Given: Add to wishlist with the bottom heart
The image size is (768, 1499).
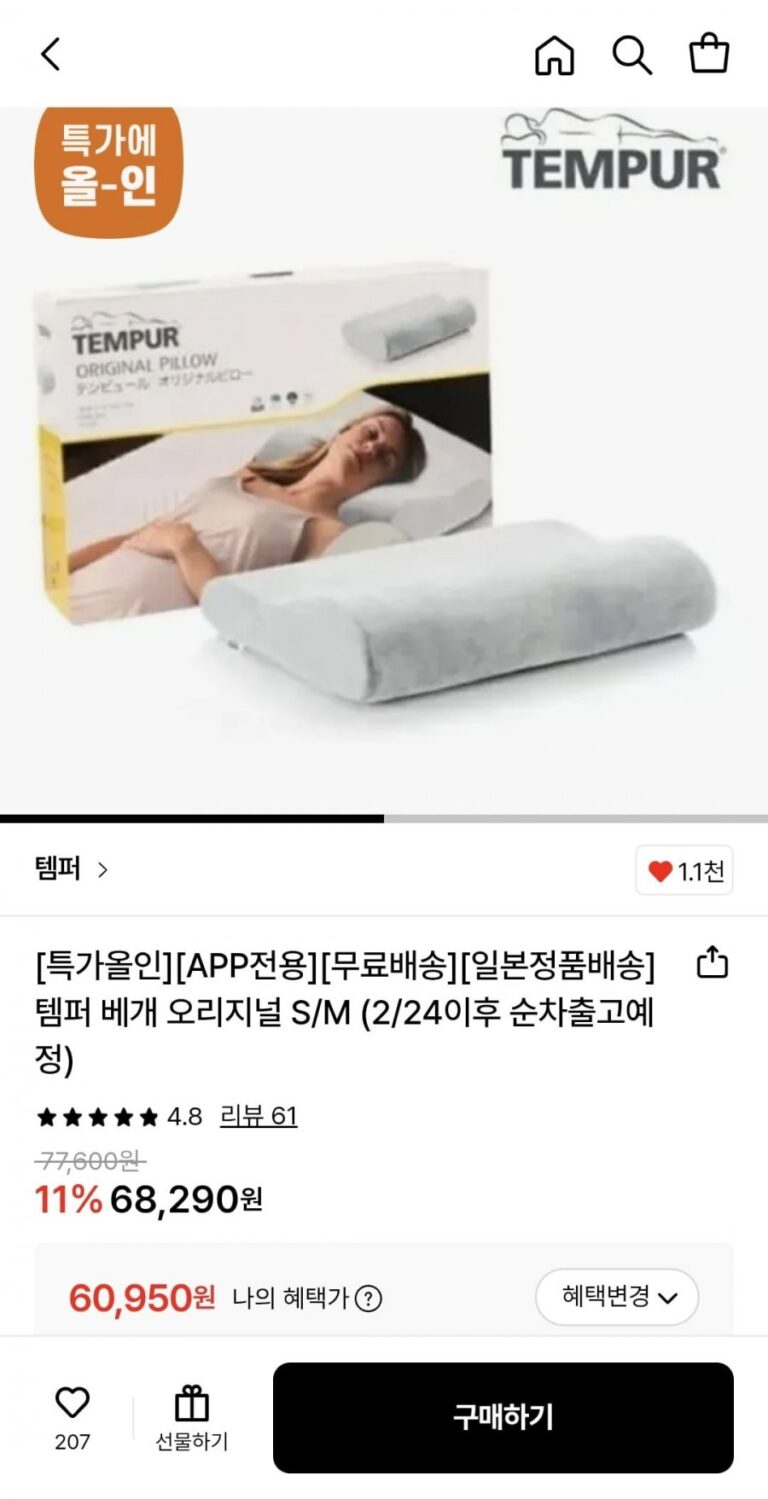Looking at the screenshot, I should (x=72, y=1404).
